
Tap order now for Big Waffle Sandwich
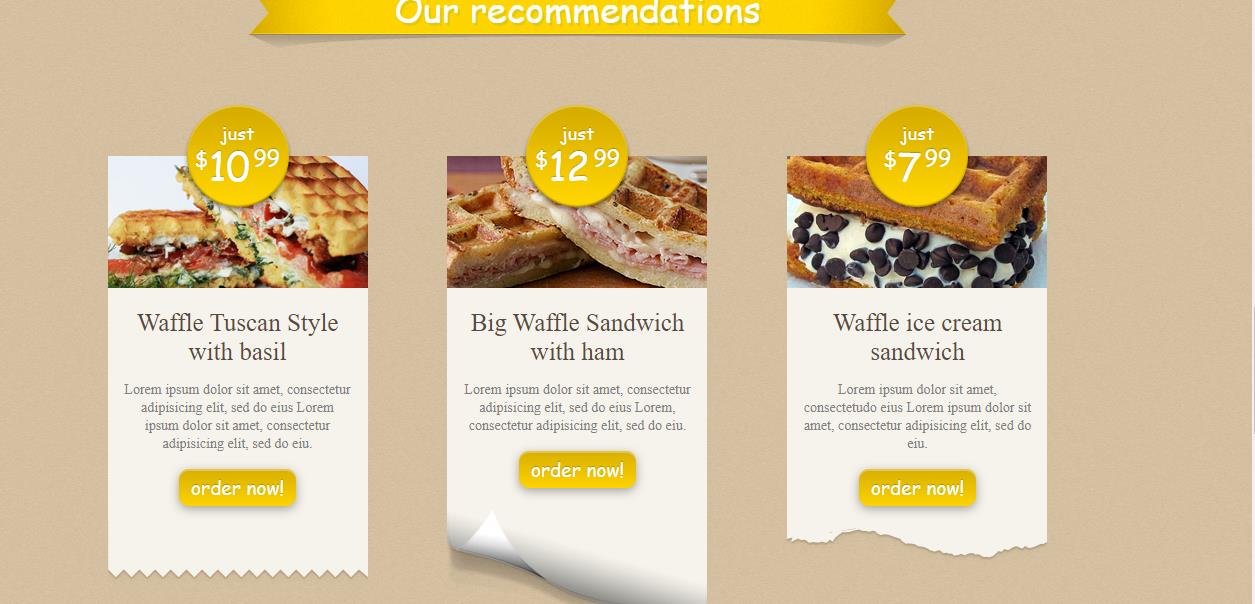577,470
